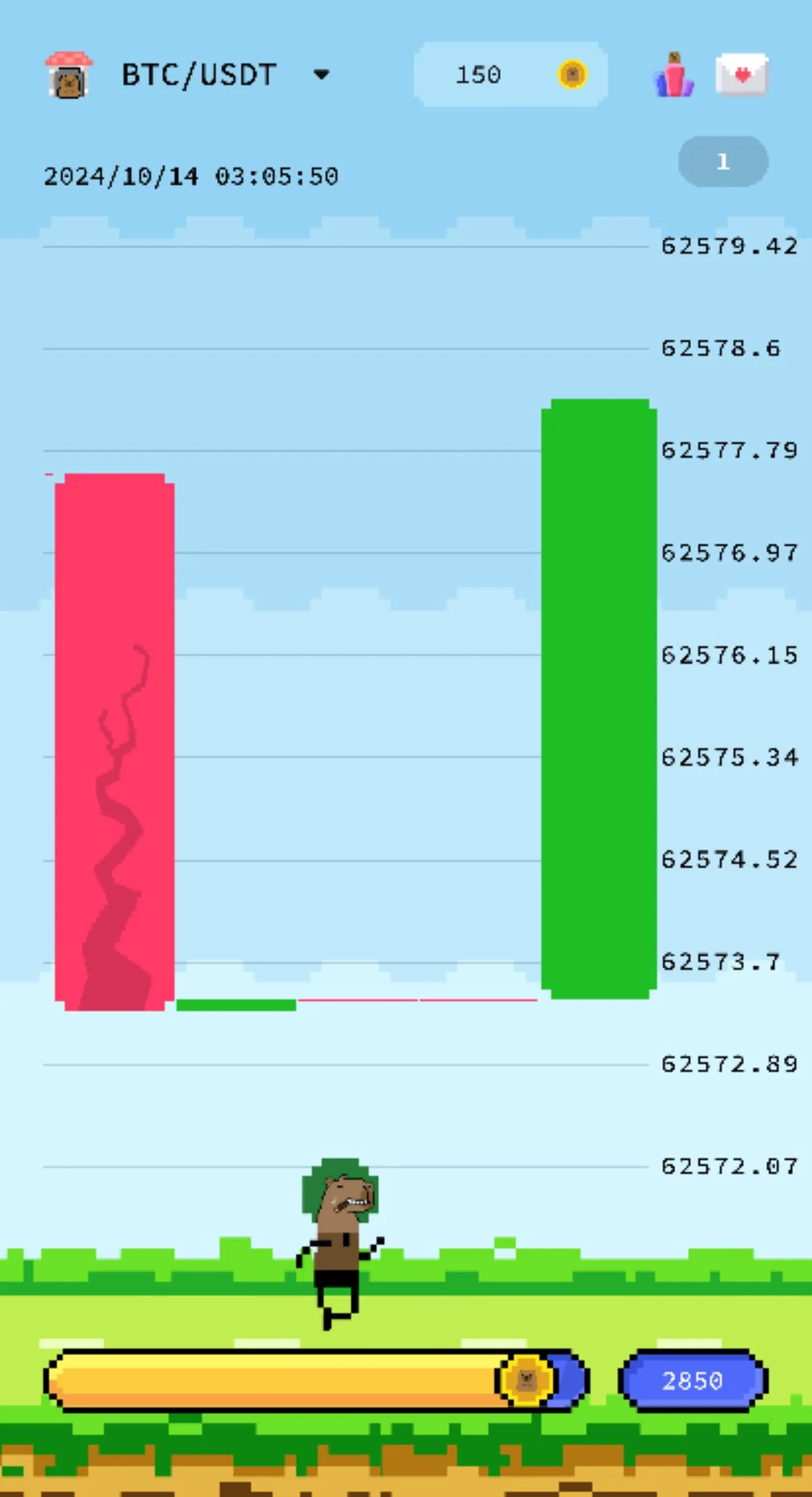Open the potion and crystals shop icon
Screen dimensions: 812x1497
pos(673,75)
